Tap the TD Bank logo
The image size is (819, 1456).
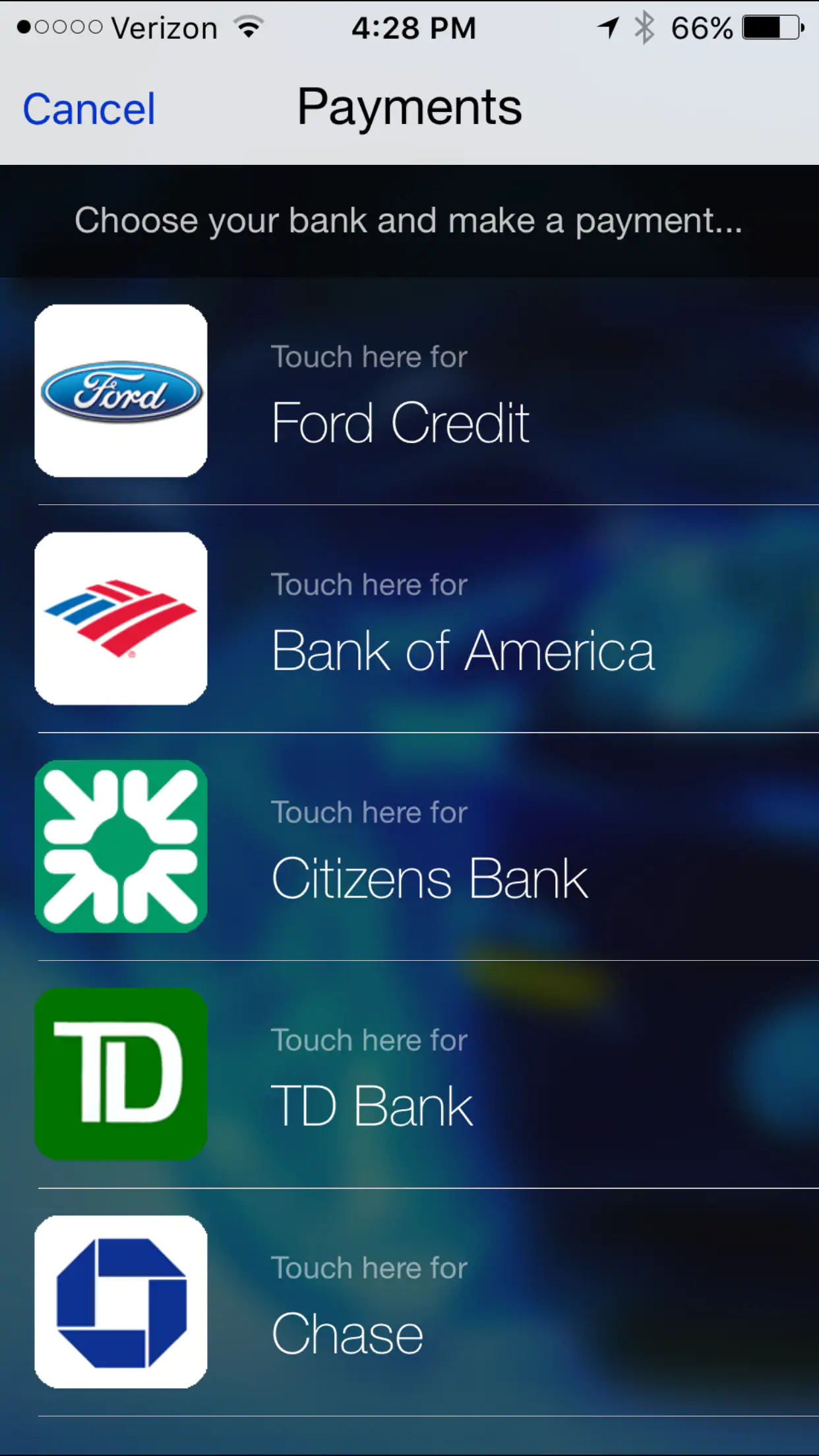[x=121, y=1074]
